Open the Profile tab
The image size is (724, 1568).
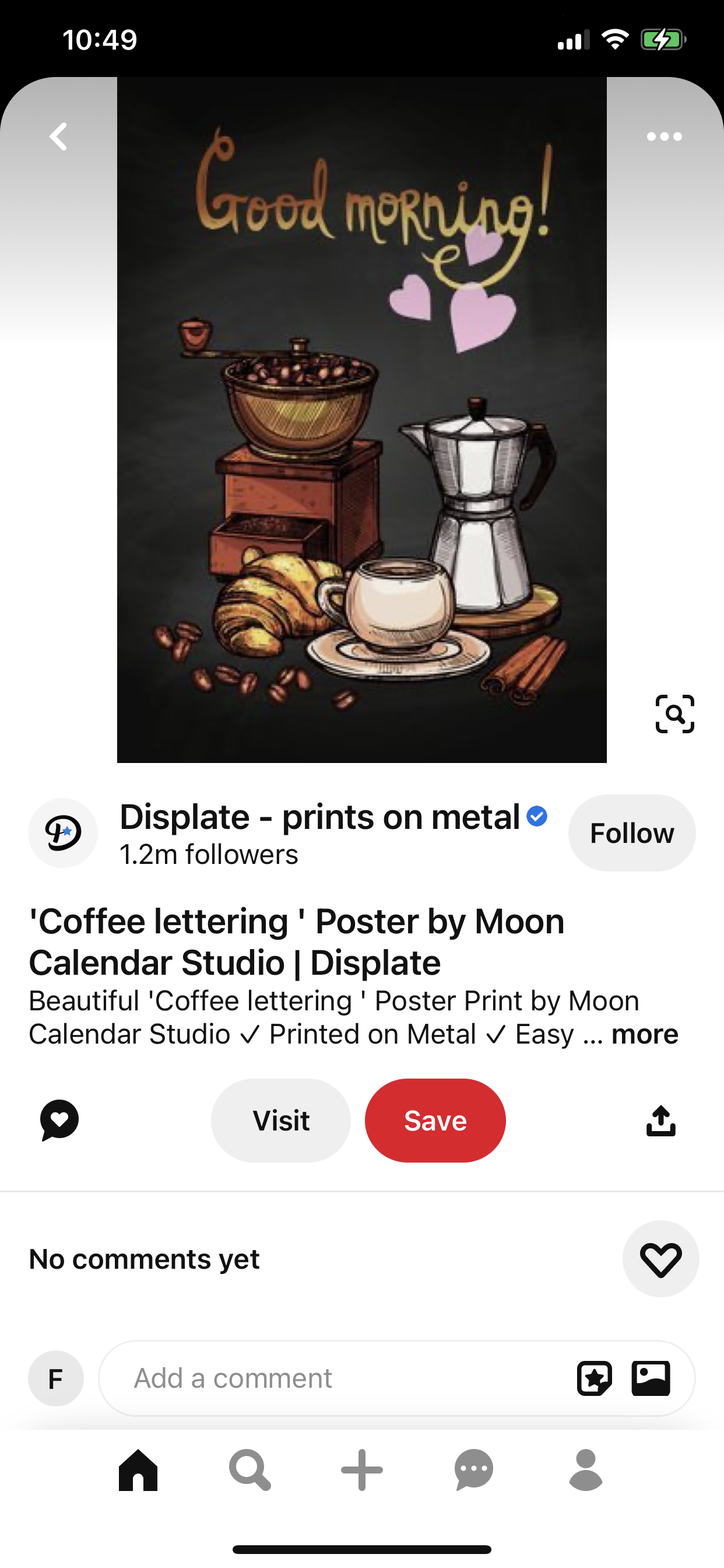tap(585, 1469)
